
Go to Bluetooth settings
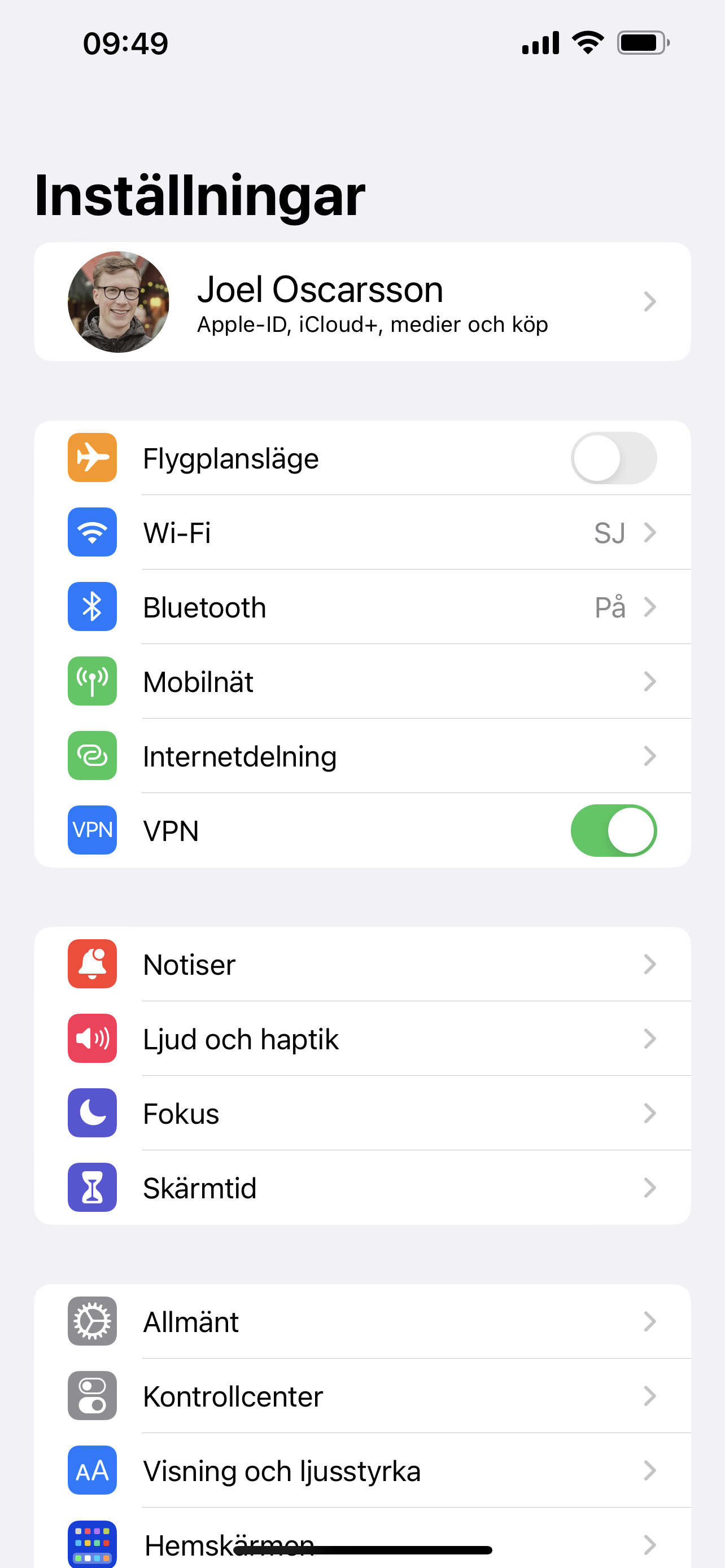tap(362, 607)
